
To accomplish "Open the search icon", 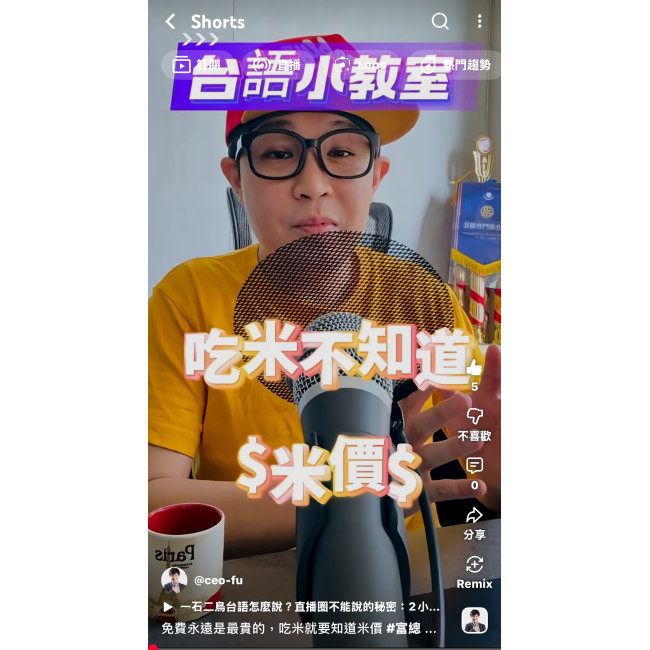I will tap(440, 21).
